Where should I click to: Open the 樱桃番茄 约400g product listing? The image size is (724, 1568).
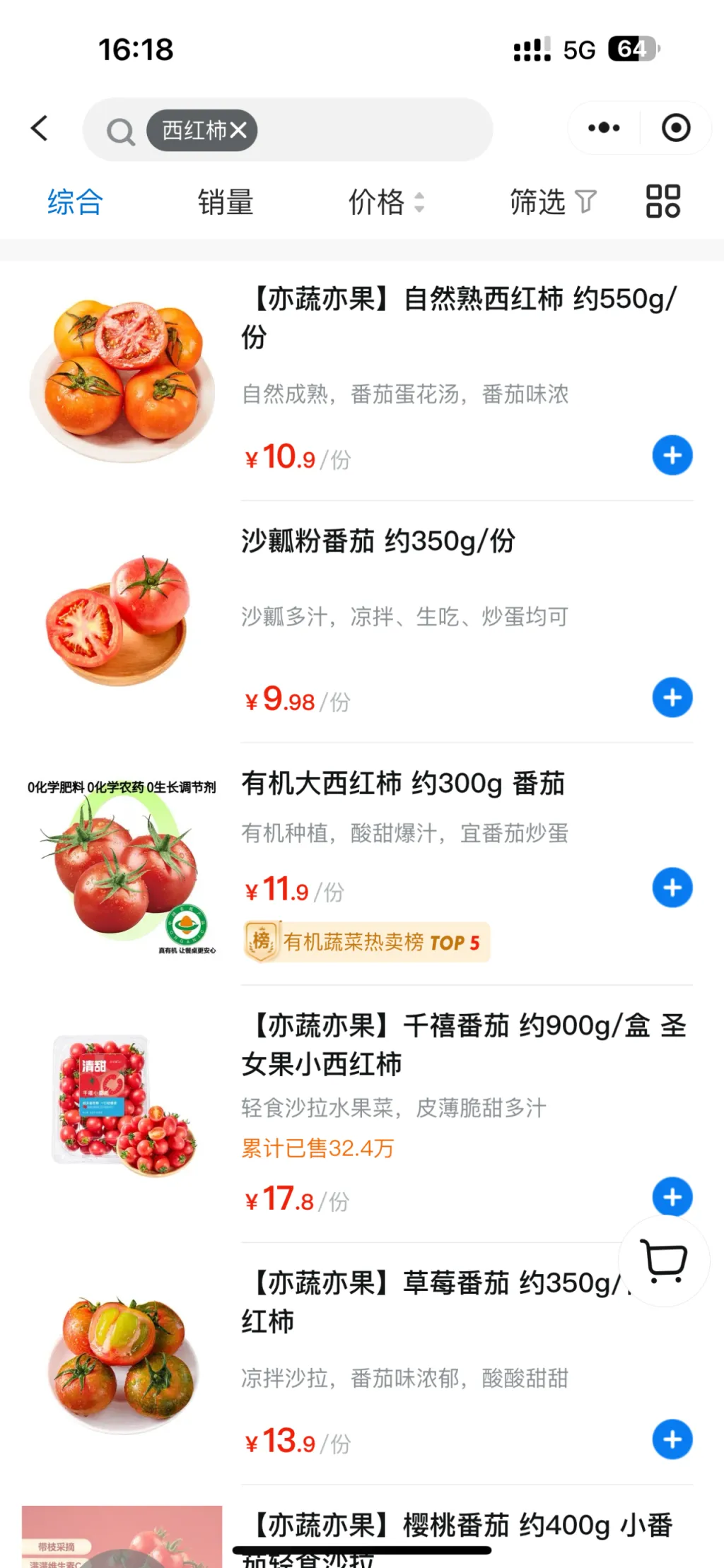[463, 1525]
